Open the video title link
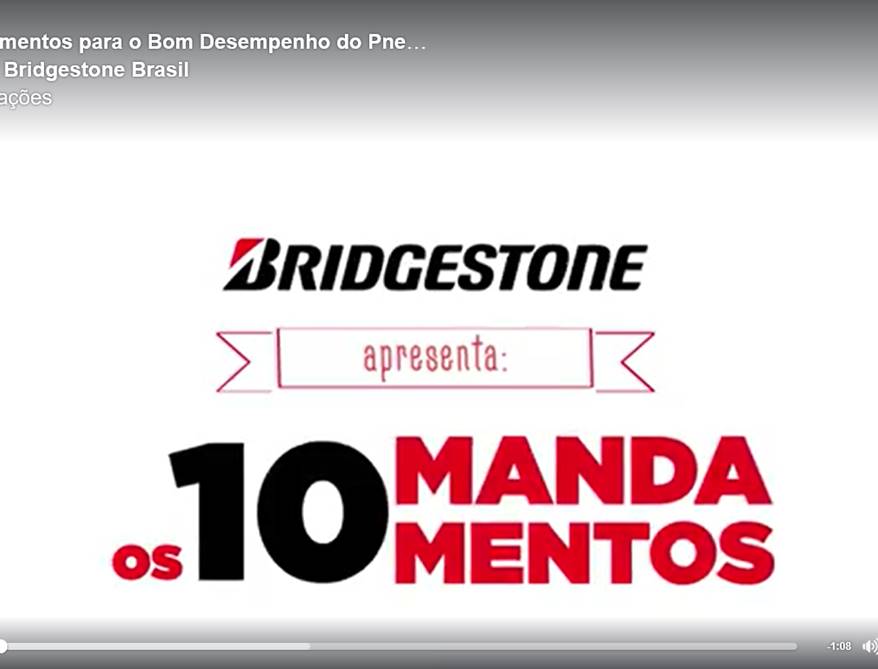 click(x=212, y=43)
